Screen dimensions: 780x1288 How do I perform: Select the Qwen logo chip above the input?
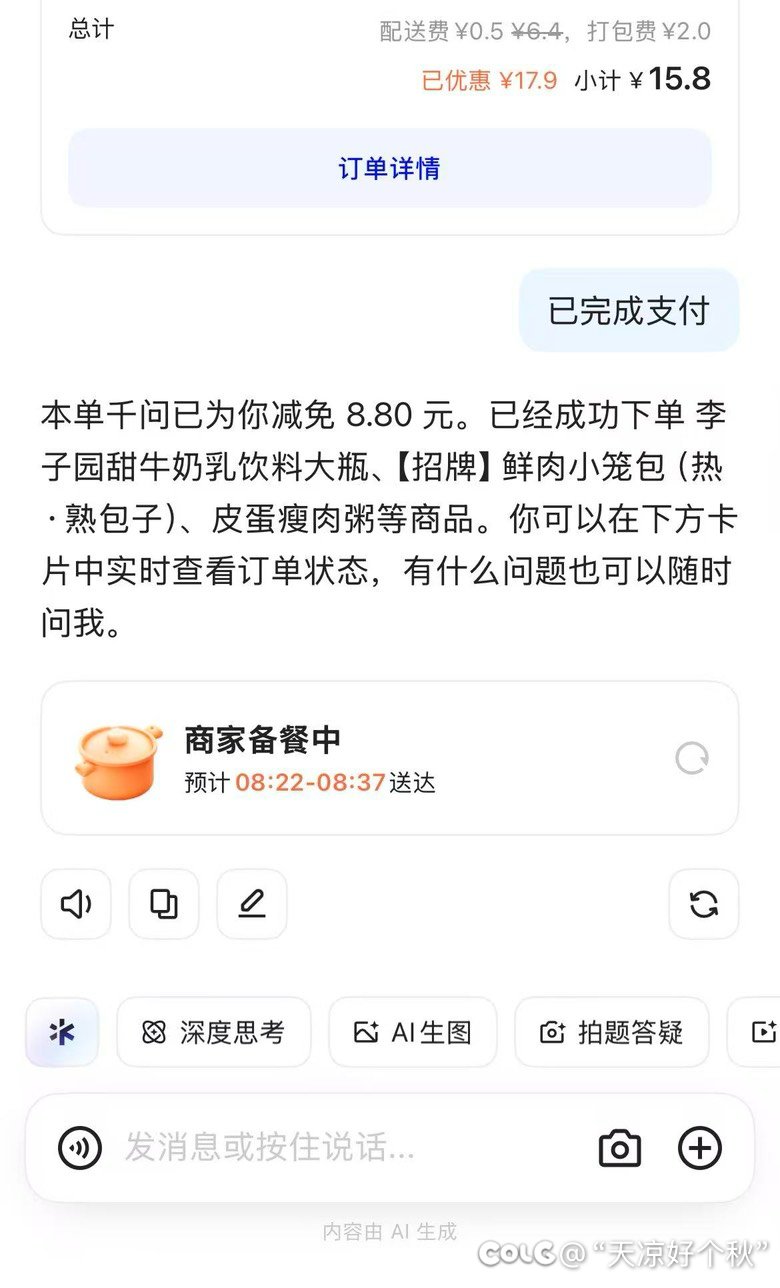pos(62,1032)
